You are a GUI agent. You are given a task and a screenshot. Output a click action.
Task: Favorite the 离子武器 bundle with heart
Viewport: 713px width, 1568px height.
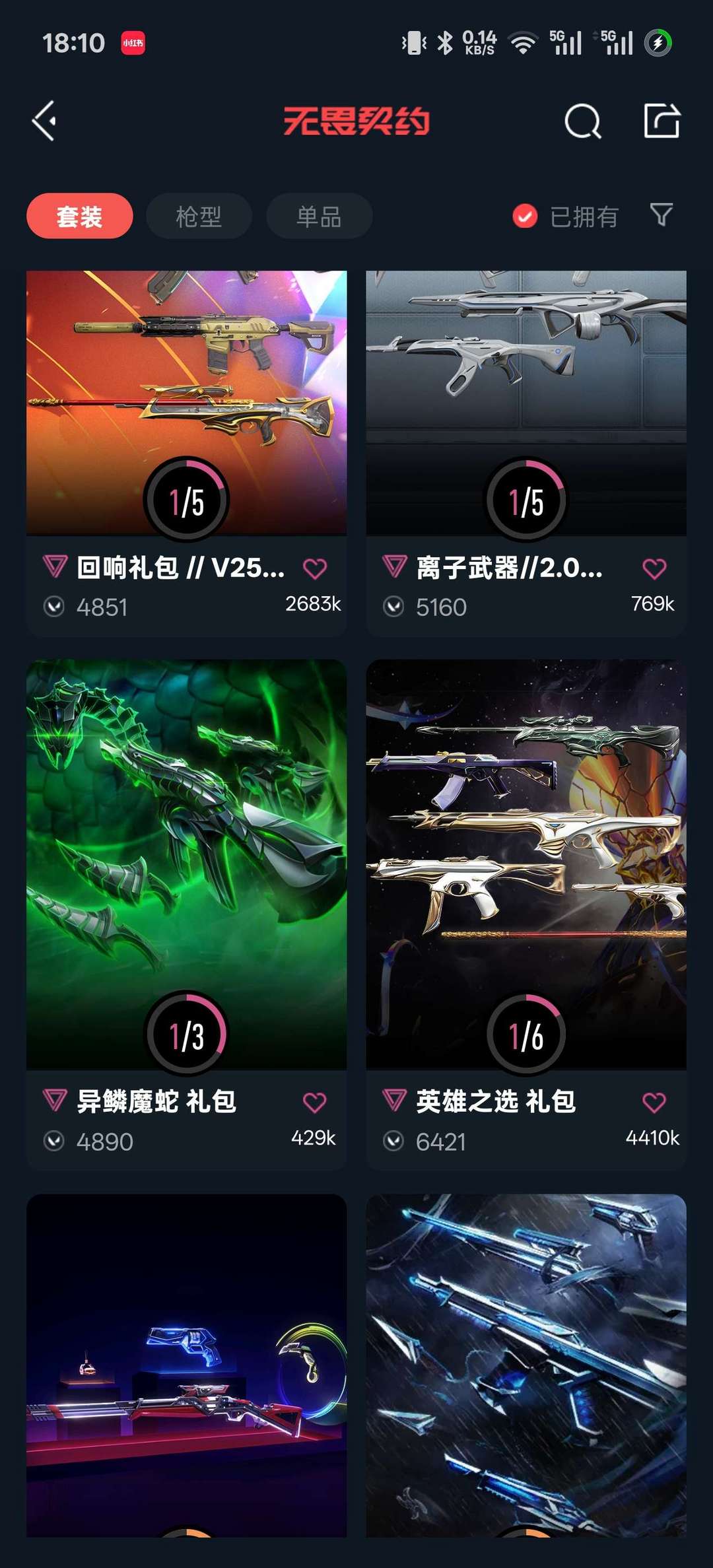click(x=654, y=568)
